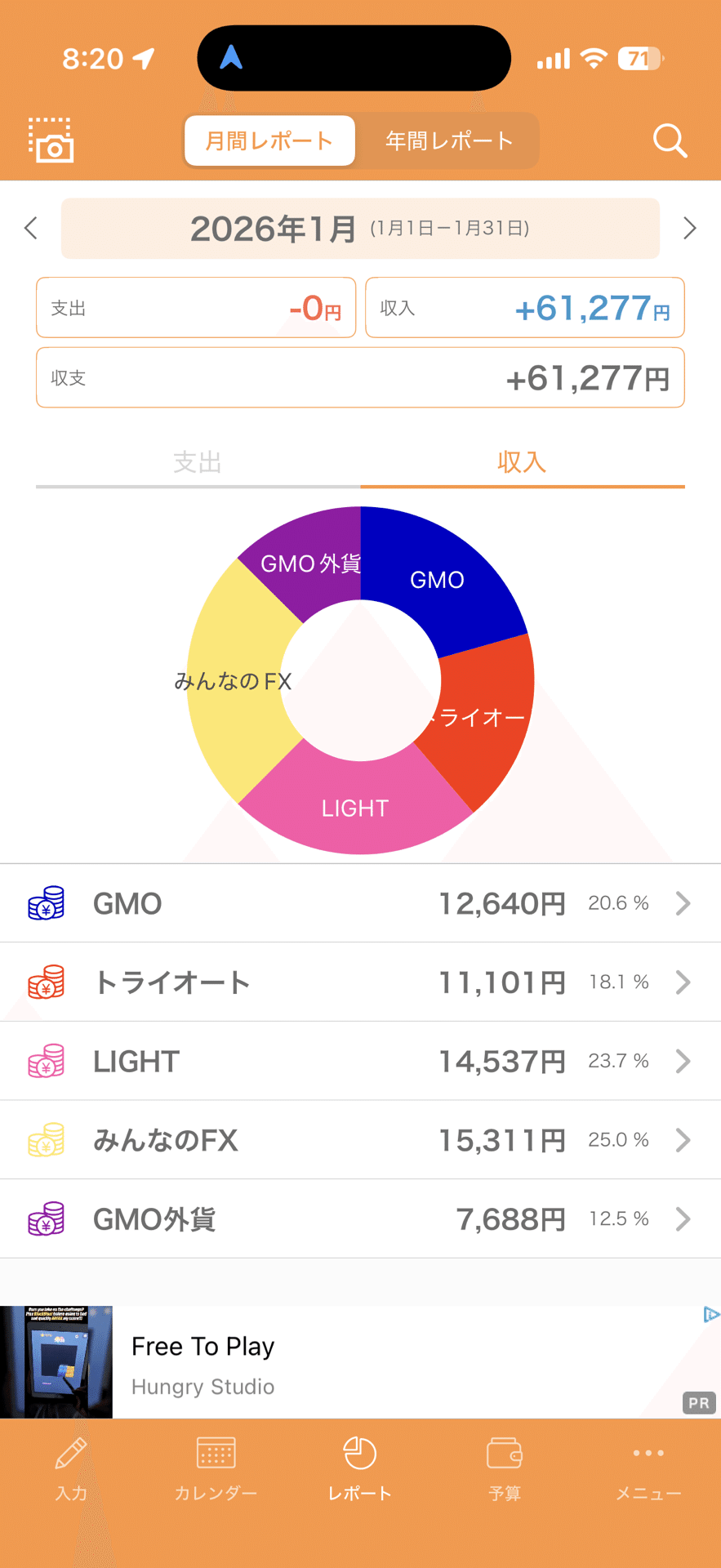The height and width of the screenshot is (1568, 721).
Task: View LIGHT category breakdown
Action: [x=359, y=1061]
